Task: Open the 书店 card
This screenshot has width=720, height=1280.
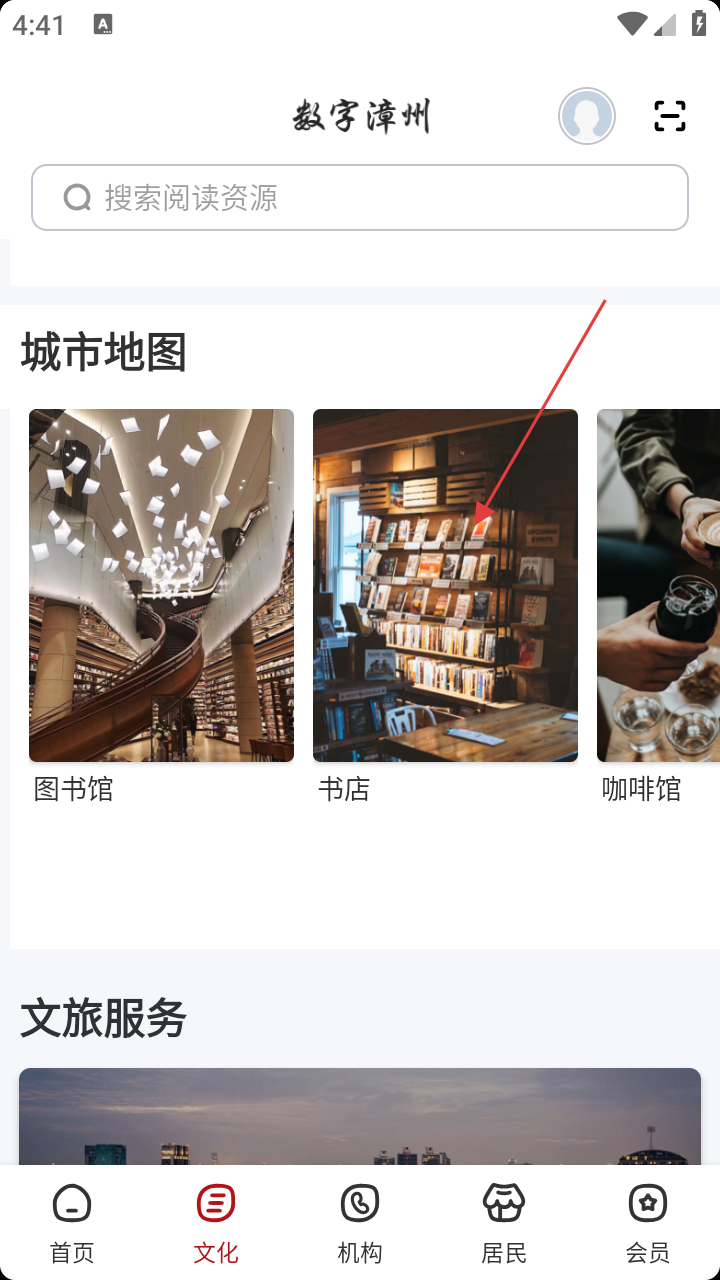Action: coord(445,586)
